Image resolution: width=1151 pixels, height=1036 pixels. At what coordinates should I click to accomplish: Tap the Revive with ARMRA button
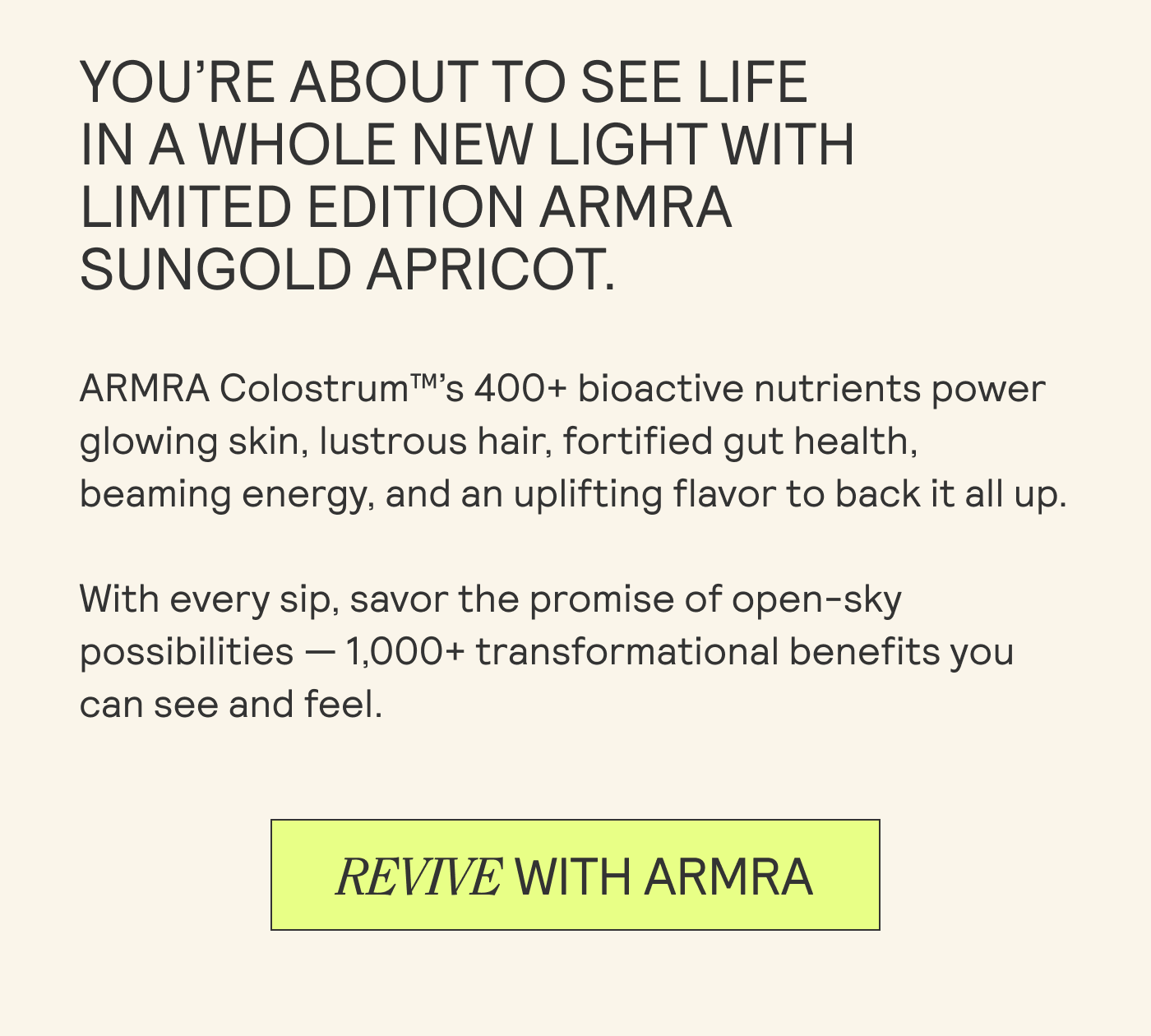[575, 875]
